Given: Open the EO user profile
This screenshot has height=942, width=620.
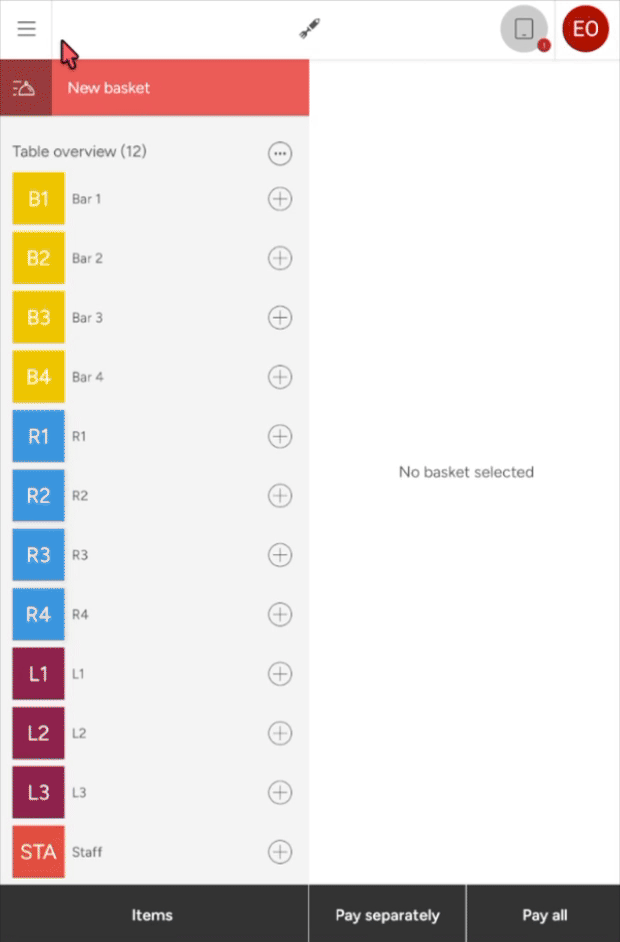Looking at the screenshot, I should [x=585, y=29].
